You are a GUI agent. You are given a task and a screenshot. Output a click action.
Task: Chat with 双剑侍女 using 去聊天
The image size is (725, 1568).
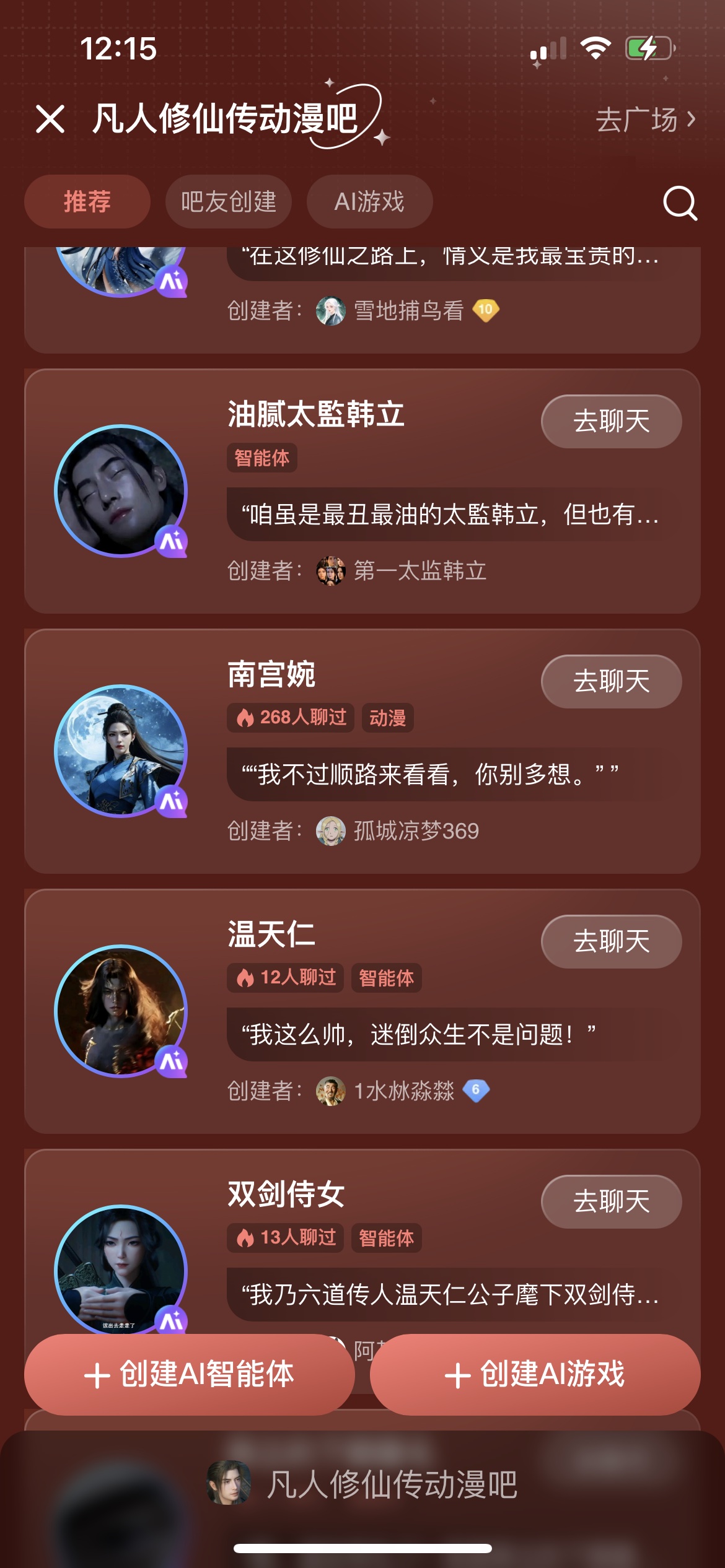pyautogui.click(x=611, y=1201)
